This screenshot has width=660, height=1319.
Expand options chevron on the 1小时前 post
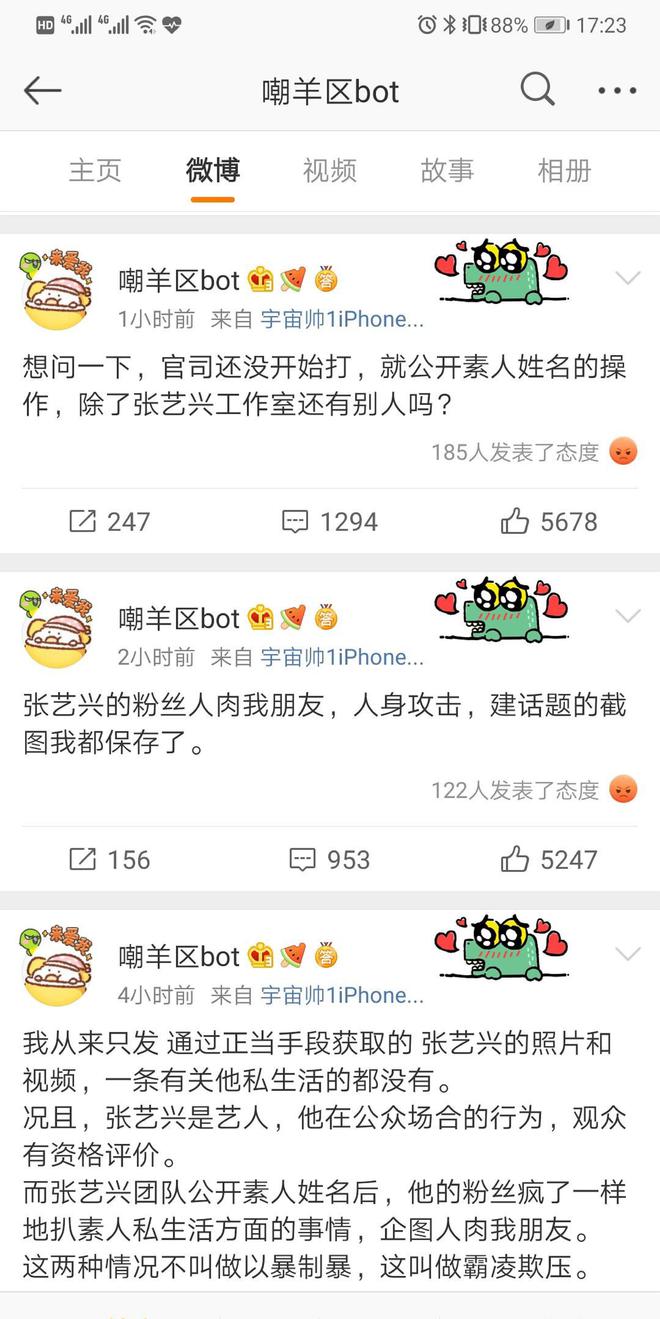click(627, 278)
